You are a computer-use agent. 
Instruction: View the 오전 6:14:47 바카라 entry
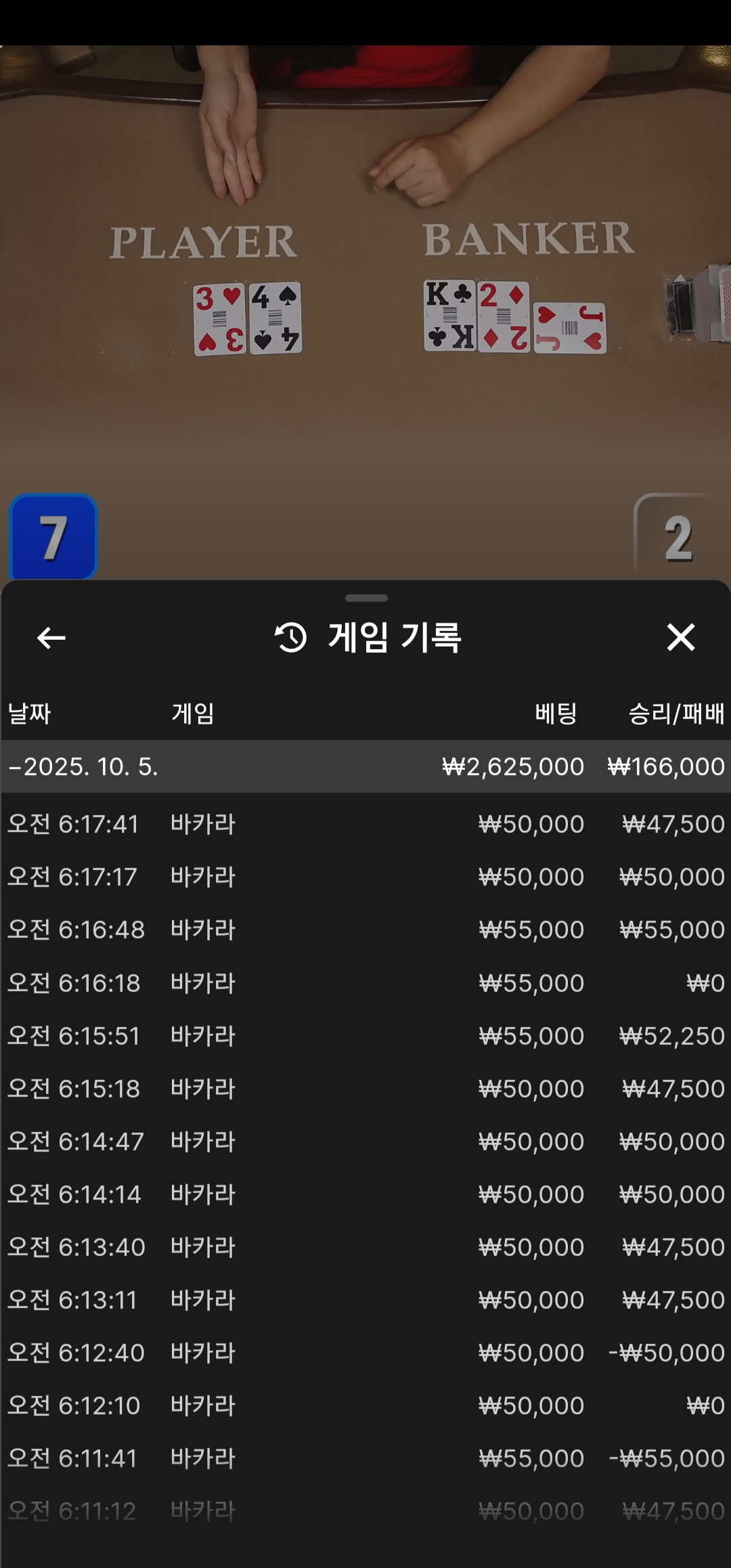click(365, 1141)
